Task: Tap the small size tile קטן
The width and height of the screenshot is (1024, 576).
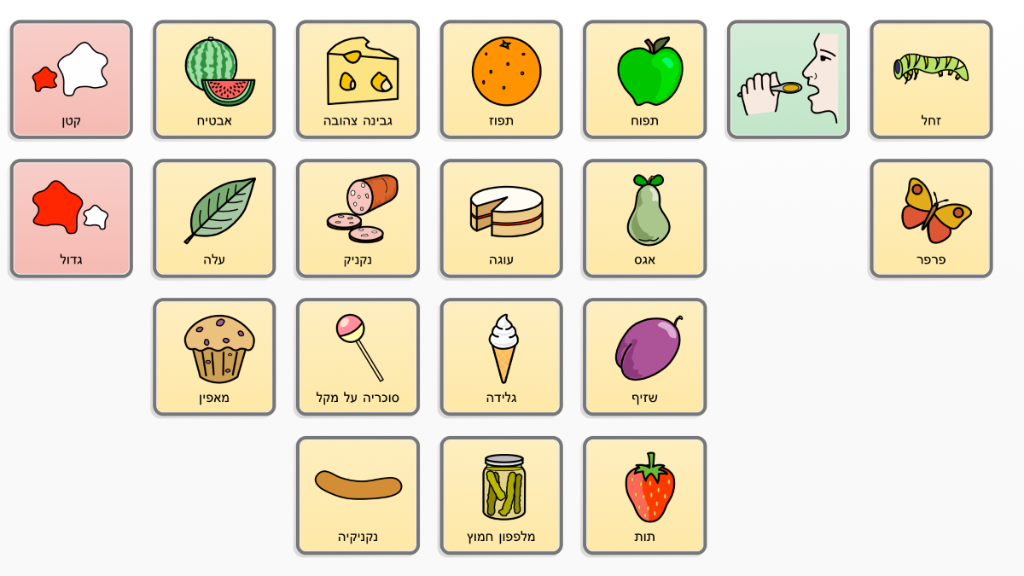Action: (72, 80)
